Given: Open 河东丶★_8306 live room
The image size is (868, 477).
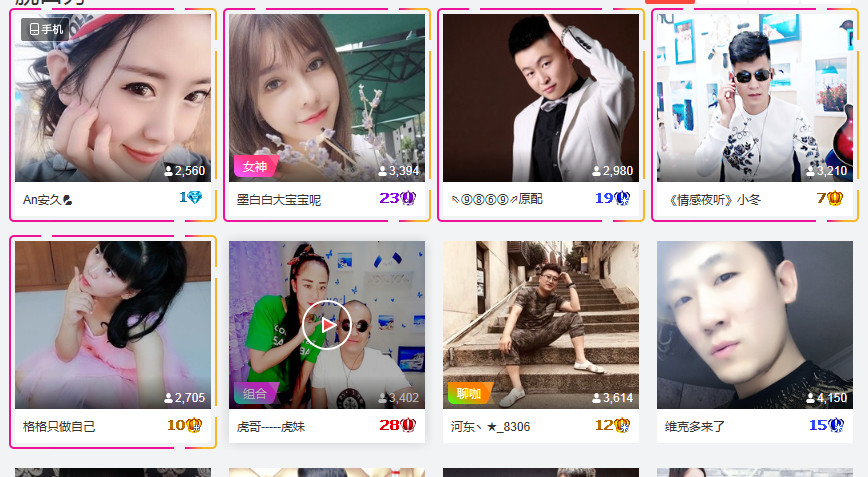Looking at the screenshot, I should (x=540, y=325).
